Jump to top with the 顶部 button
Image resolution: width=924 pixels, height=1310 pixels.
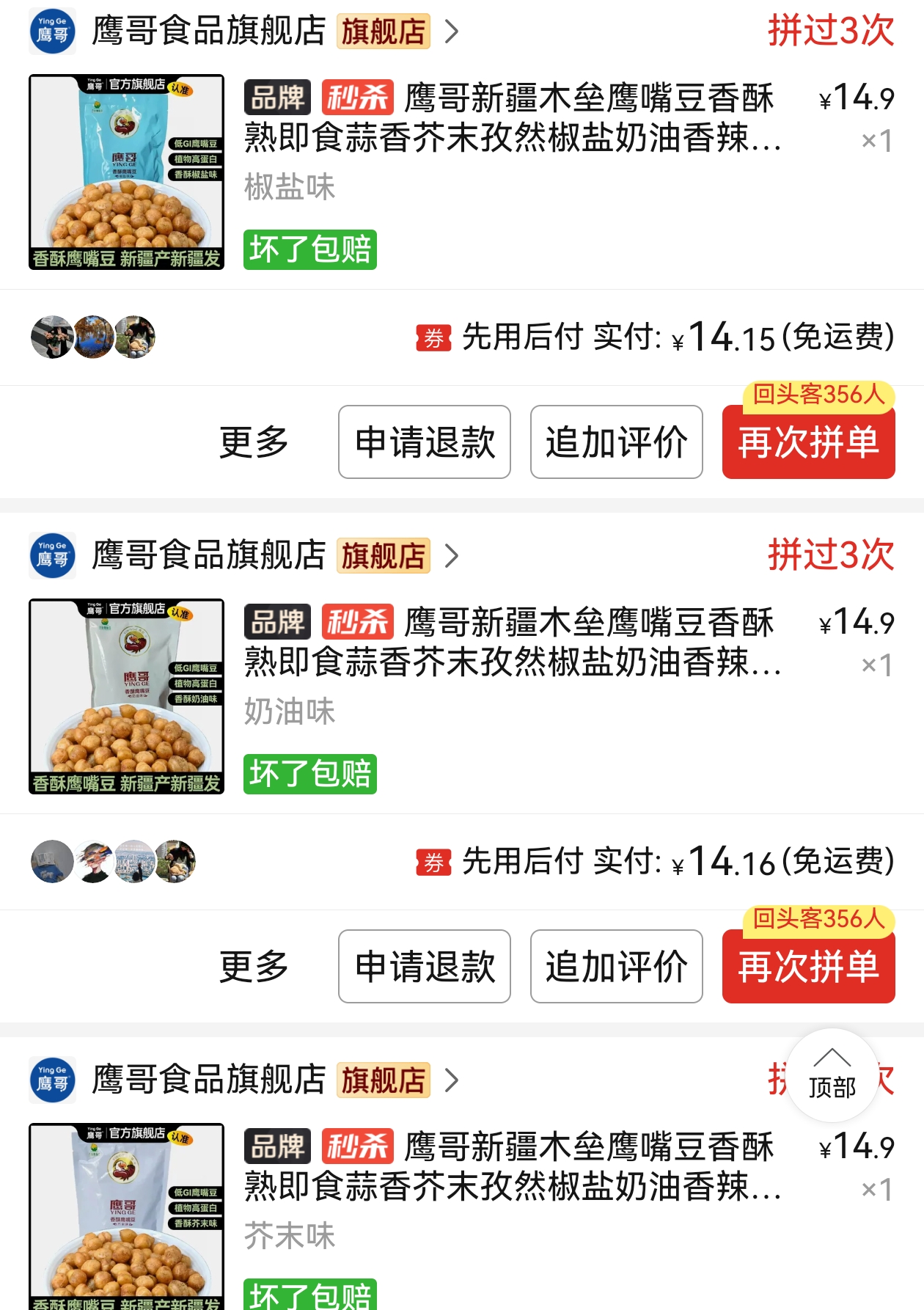pyautogui.click(x=832, y=1075)
